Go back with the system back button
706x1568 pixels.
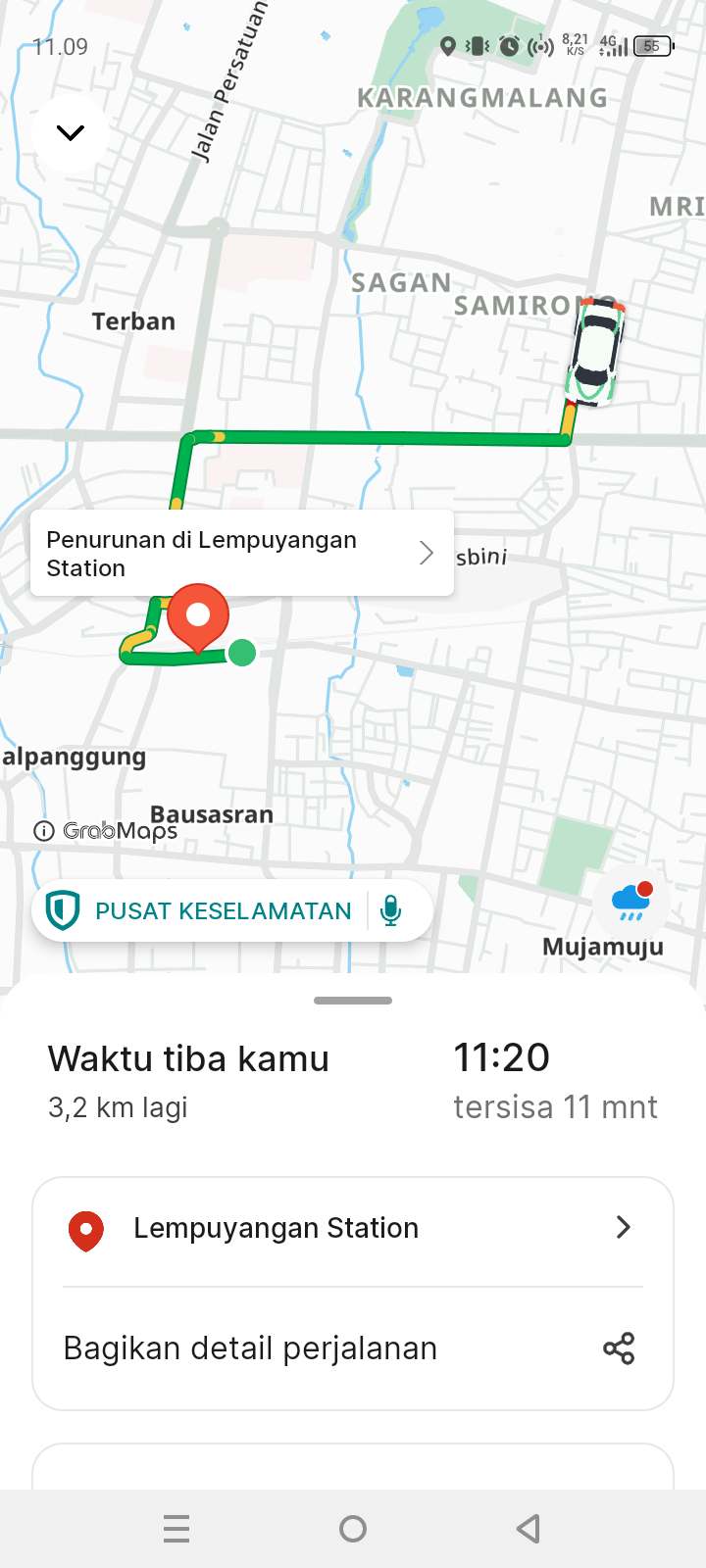529,1529
